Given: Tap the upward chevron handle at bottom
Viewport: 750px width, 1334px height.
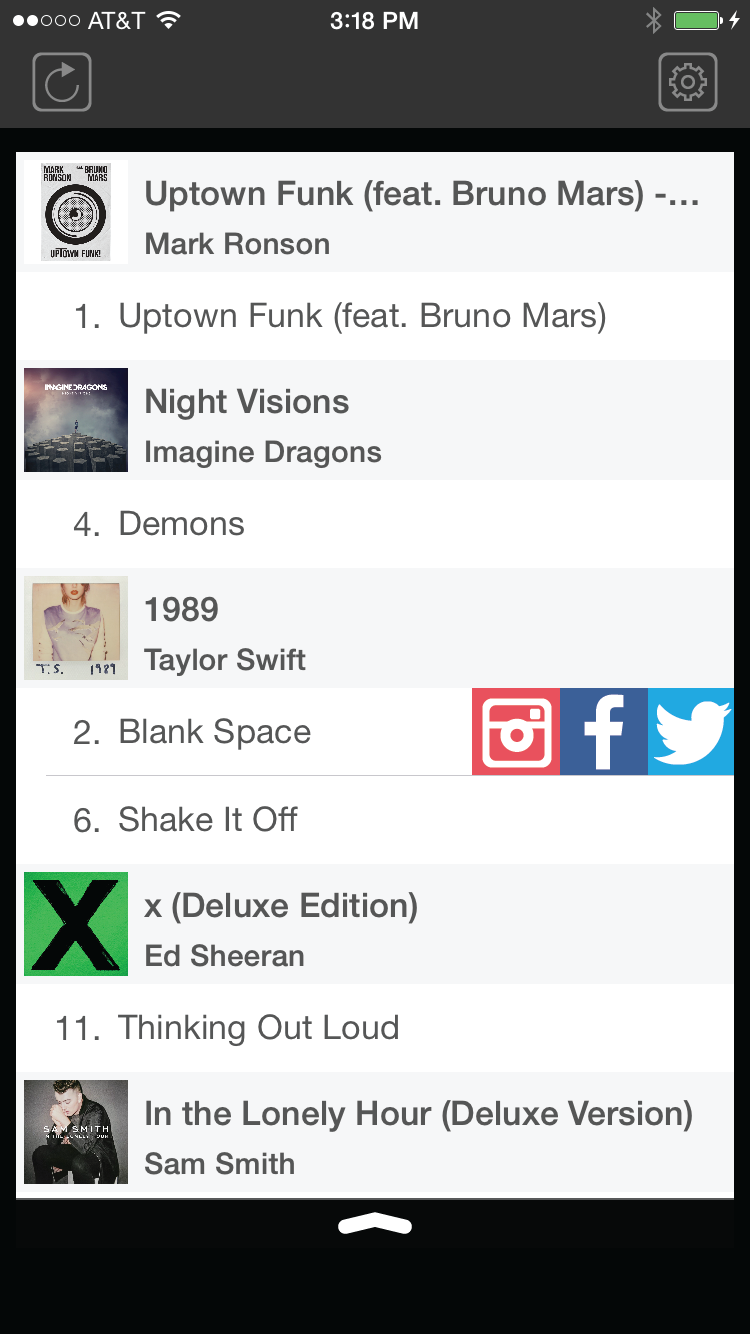Looking at the screenshot, I should coord(375,1225).
